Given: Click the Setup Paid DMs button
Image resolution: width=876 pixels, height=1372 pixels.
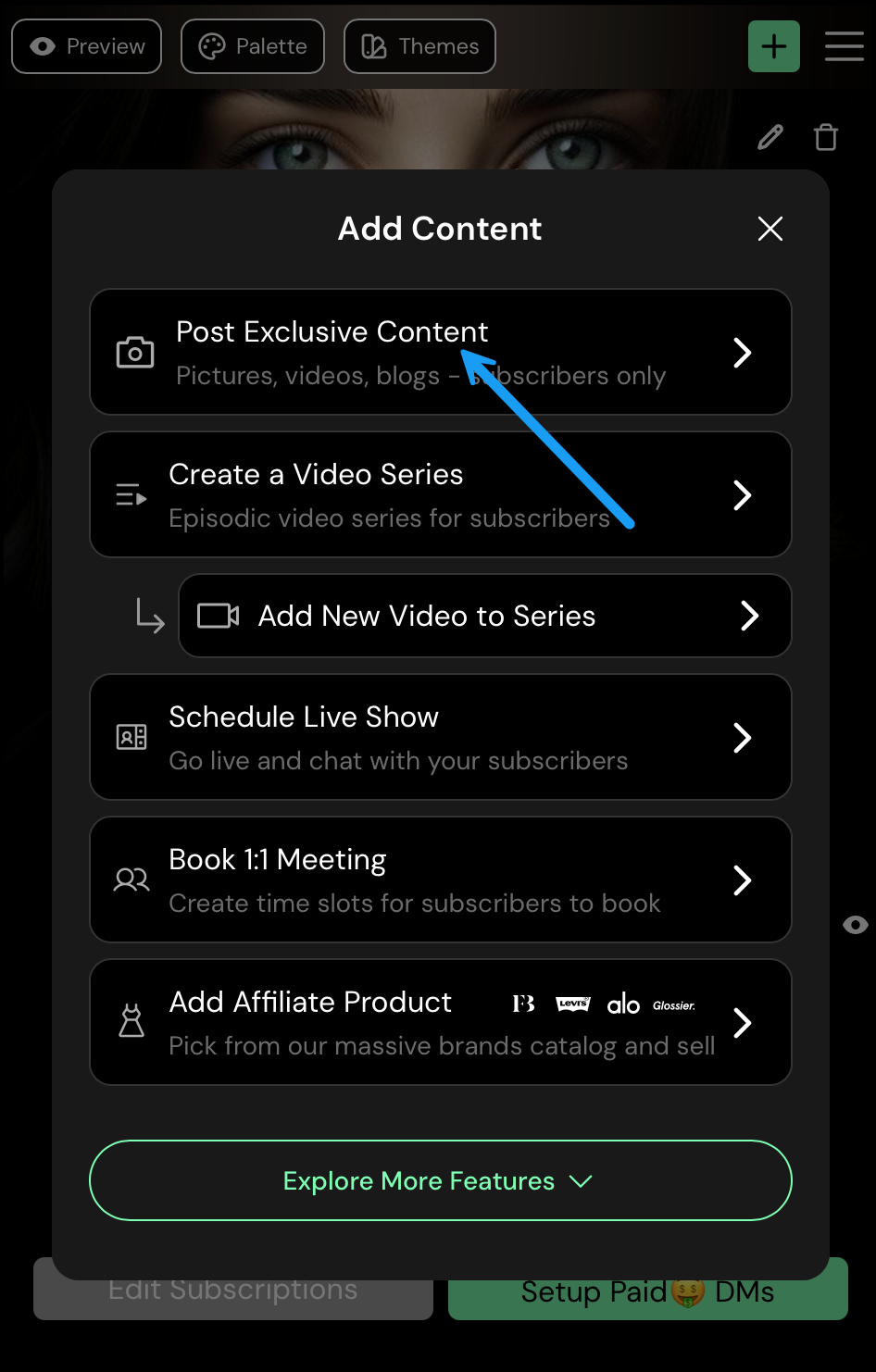Looking at the screenshot, I should (x=647, y=1289).
